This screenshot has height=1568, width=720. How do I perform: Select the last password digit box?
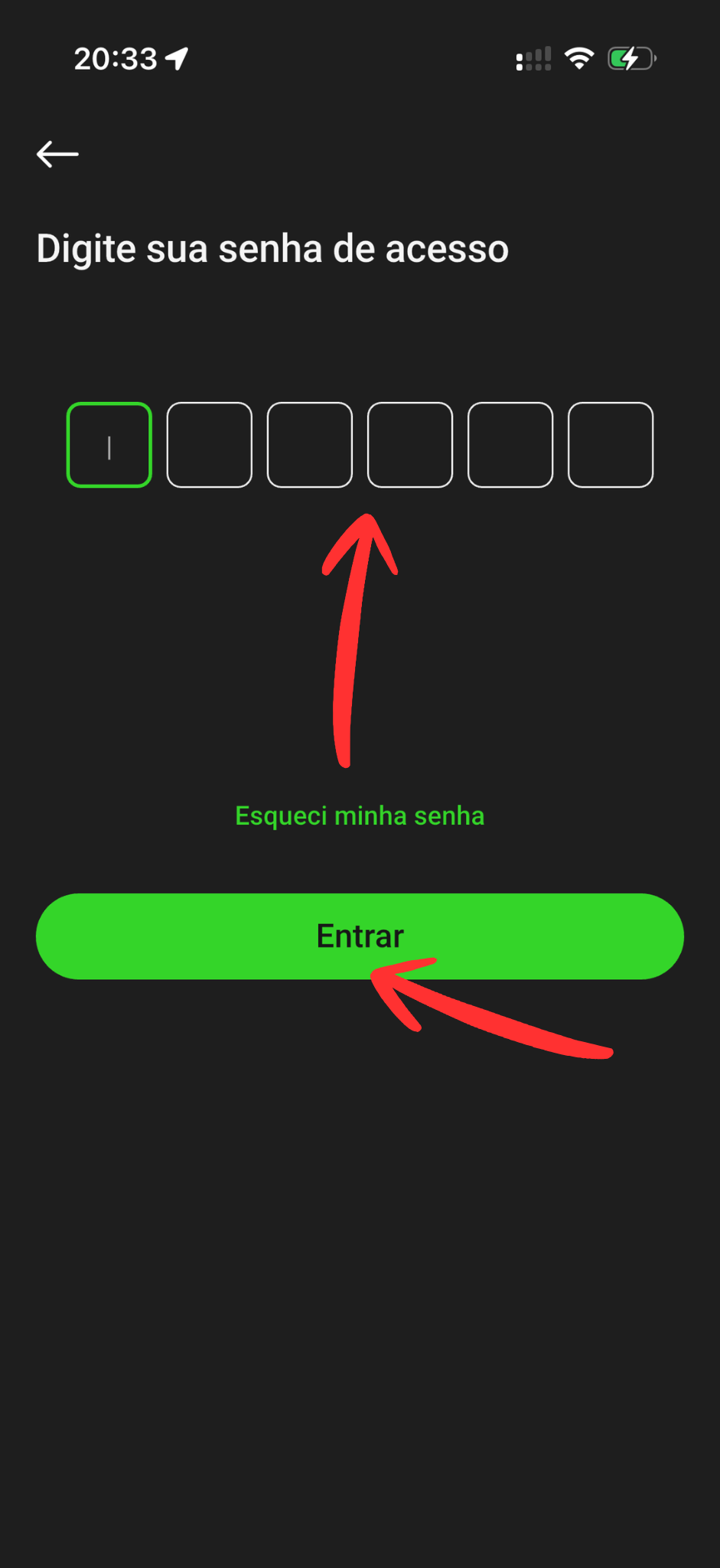[x=610, y=445]
